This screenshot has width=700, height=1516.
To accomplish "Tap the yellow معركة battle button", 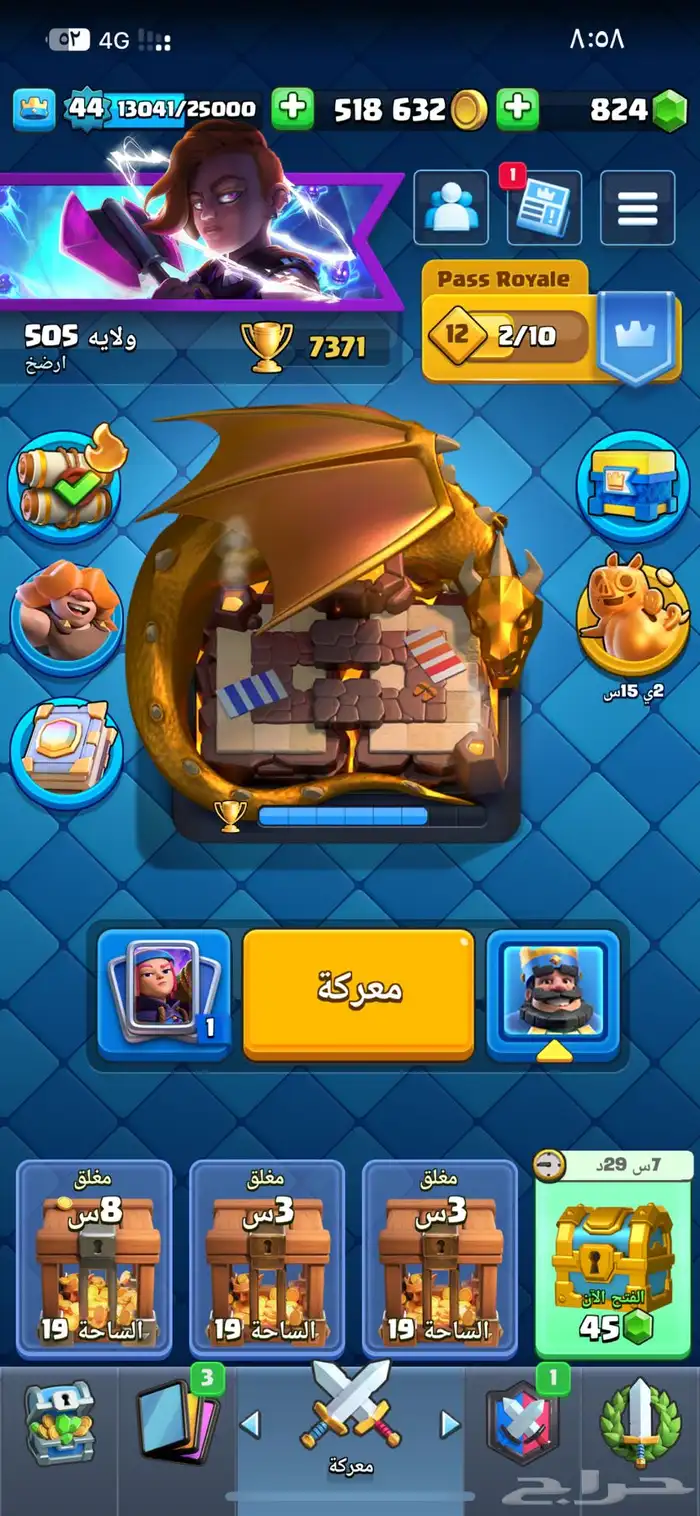I will [x=358, y=992].
